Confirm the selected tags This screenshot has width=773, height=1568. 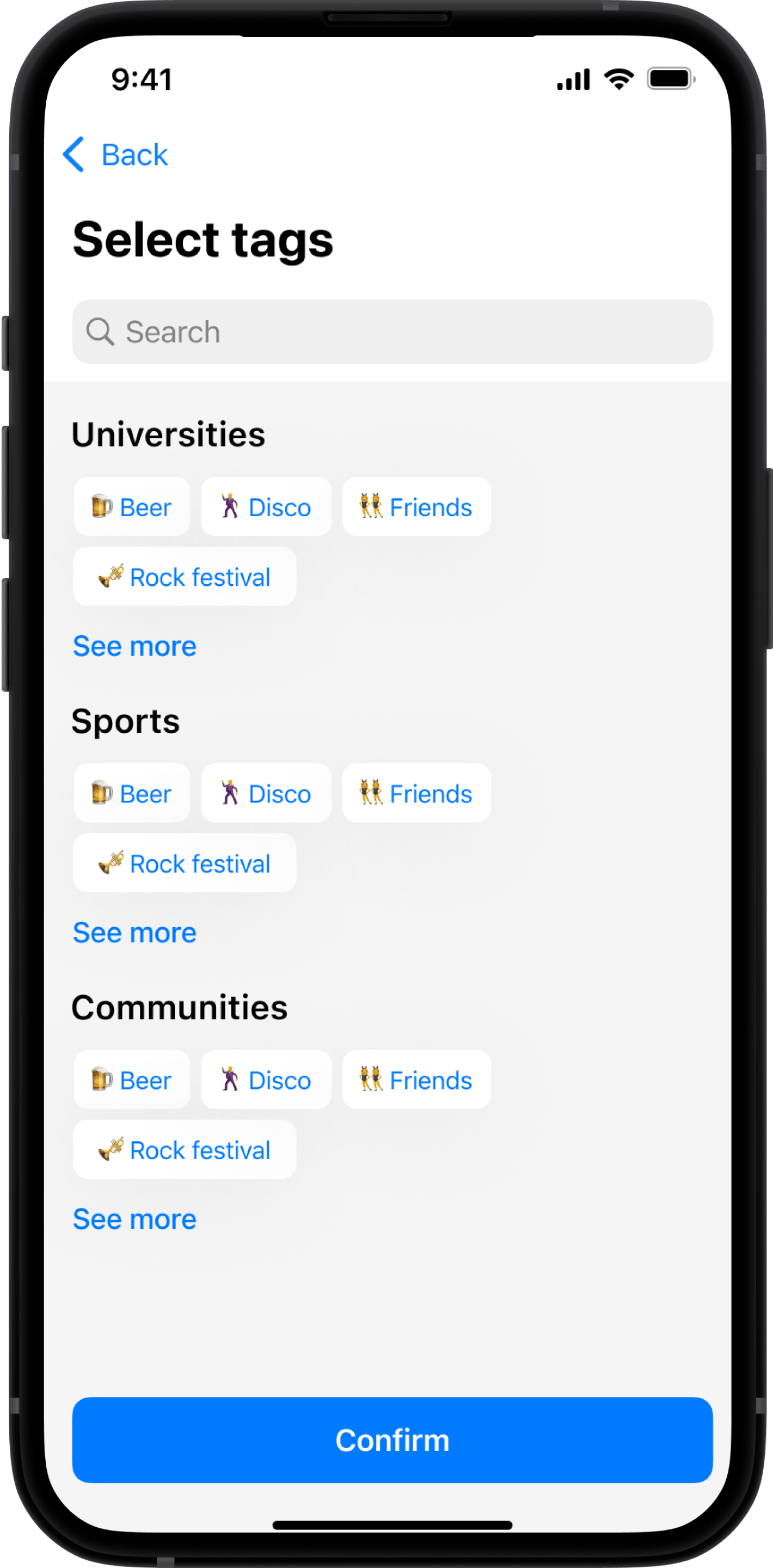point(392,1440)
